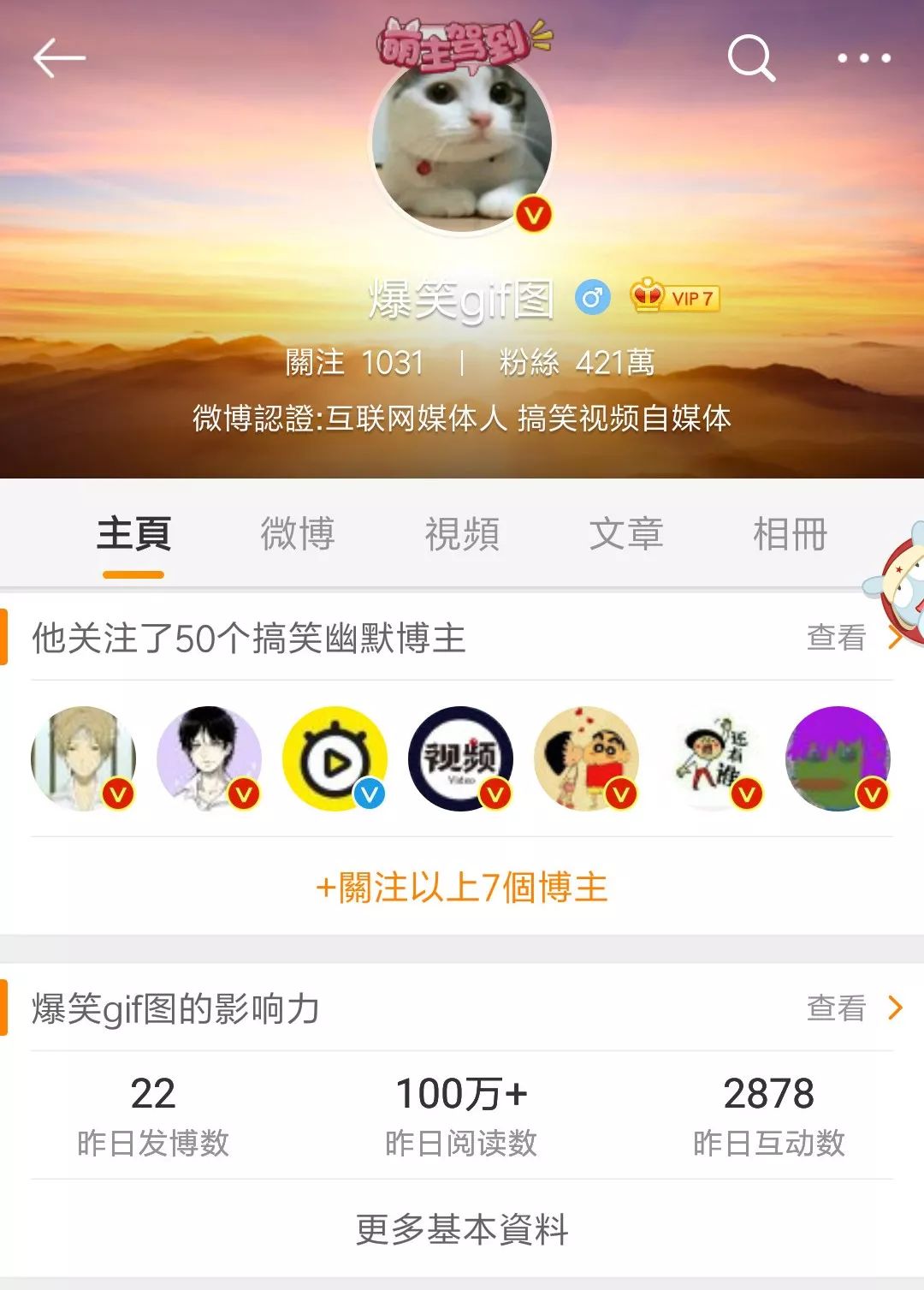Select the 主頁 tab

click(133, 534)
